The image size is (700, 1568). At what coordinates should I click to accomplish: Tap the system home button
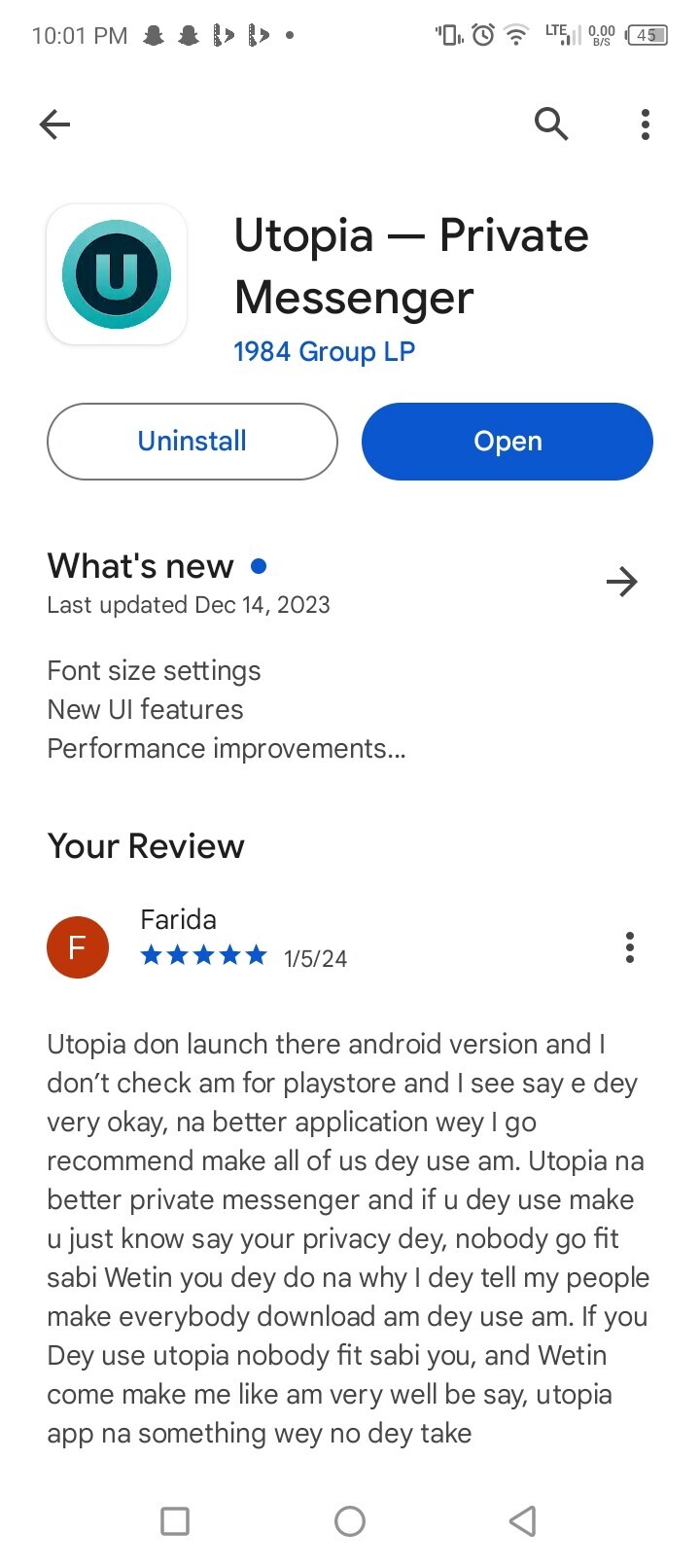(x=350, y=1520)
